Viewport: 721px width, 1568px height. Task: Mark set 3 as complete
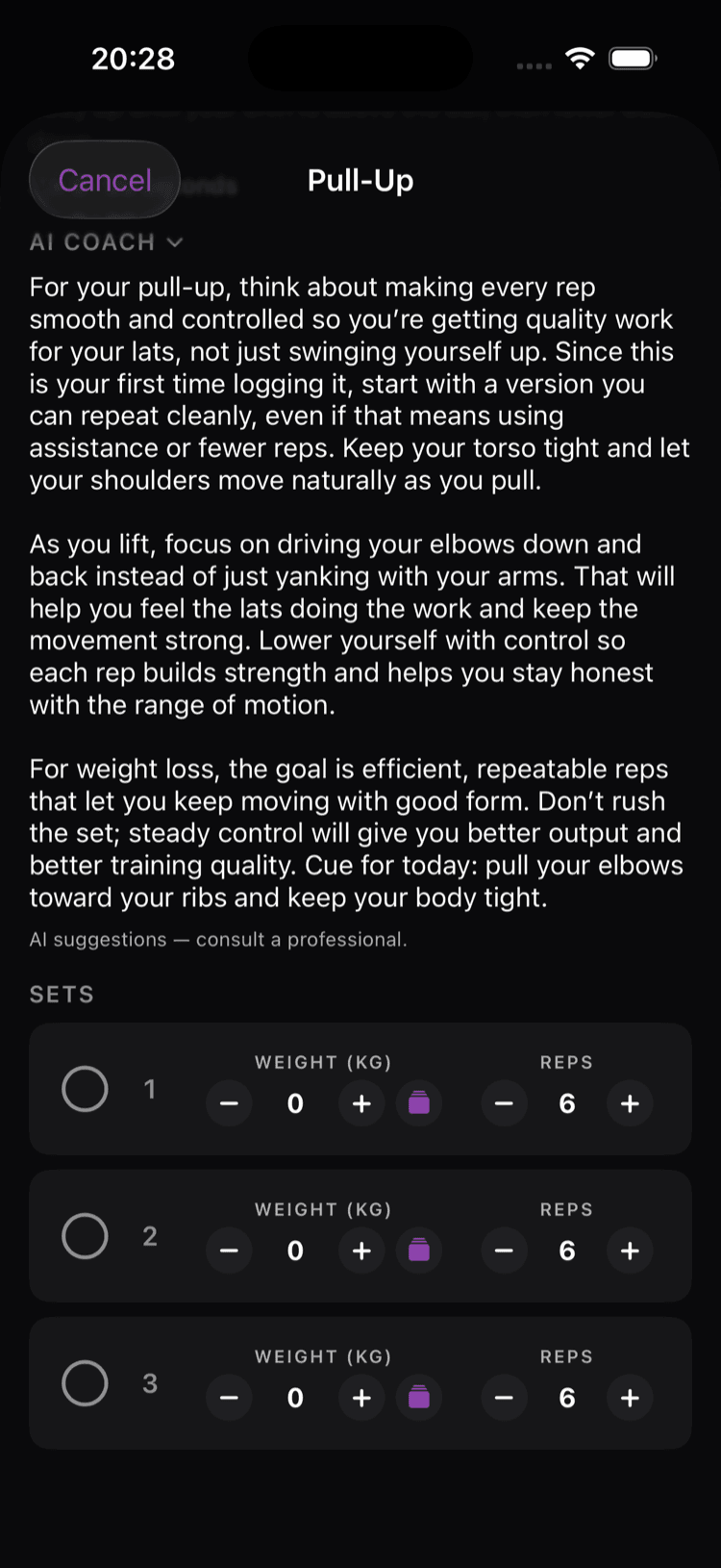coord(85,1383)
